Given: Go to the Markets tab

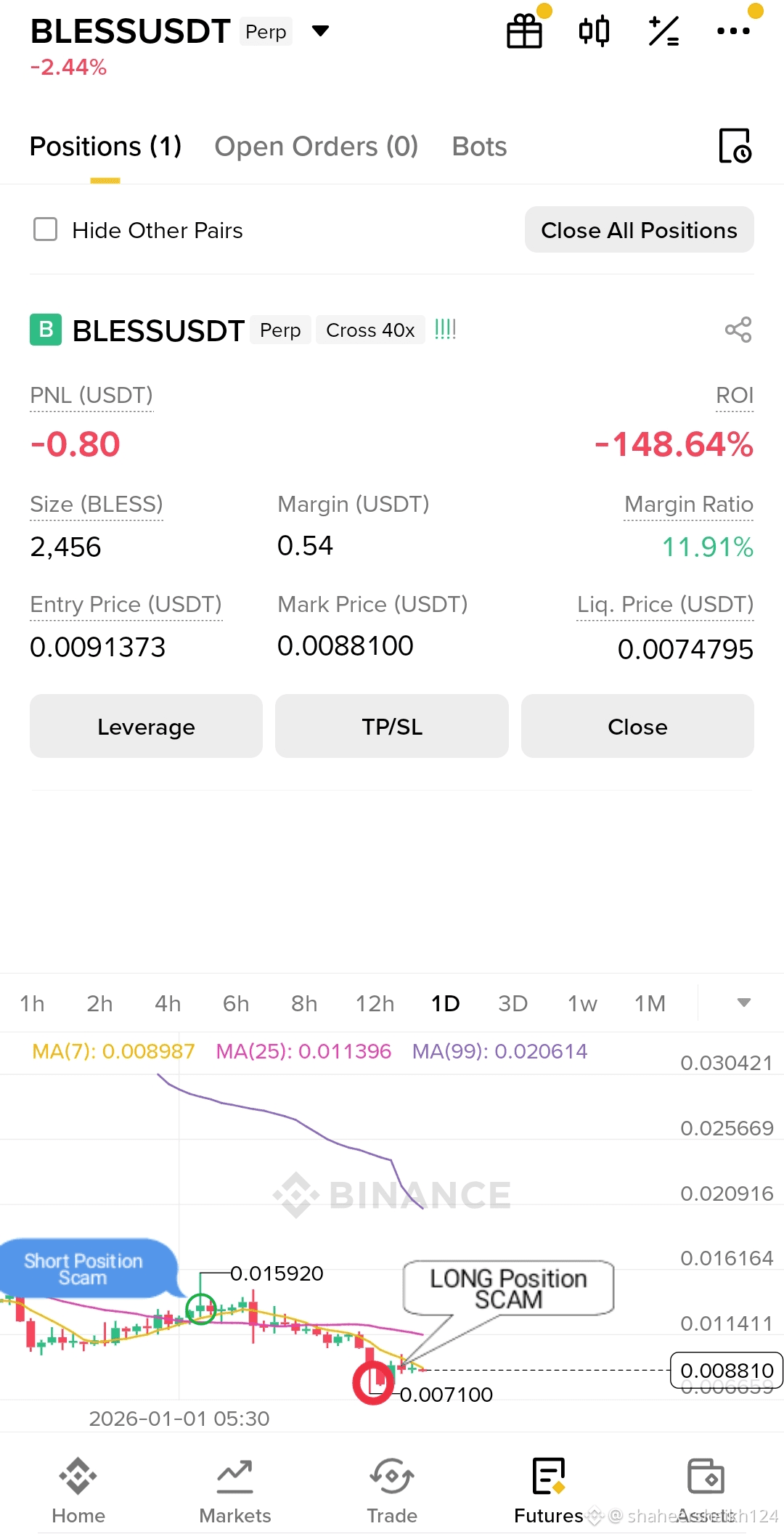Looking at the screenshot, I should 235,1490.
